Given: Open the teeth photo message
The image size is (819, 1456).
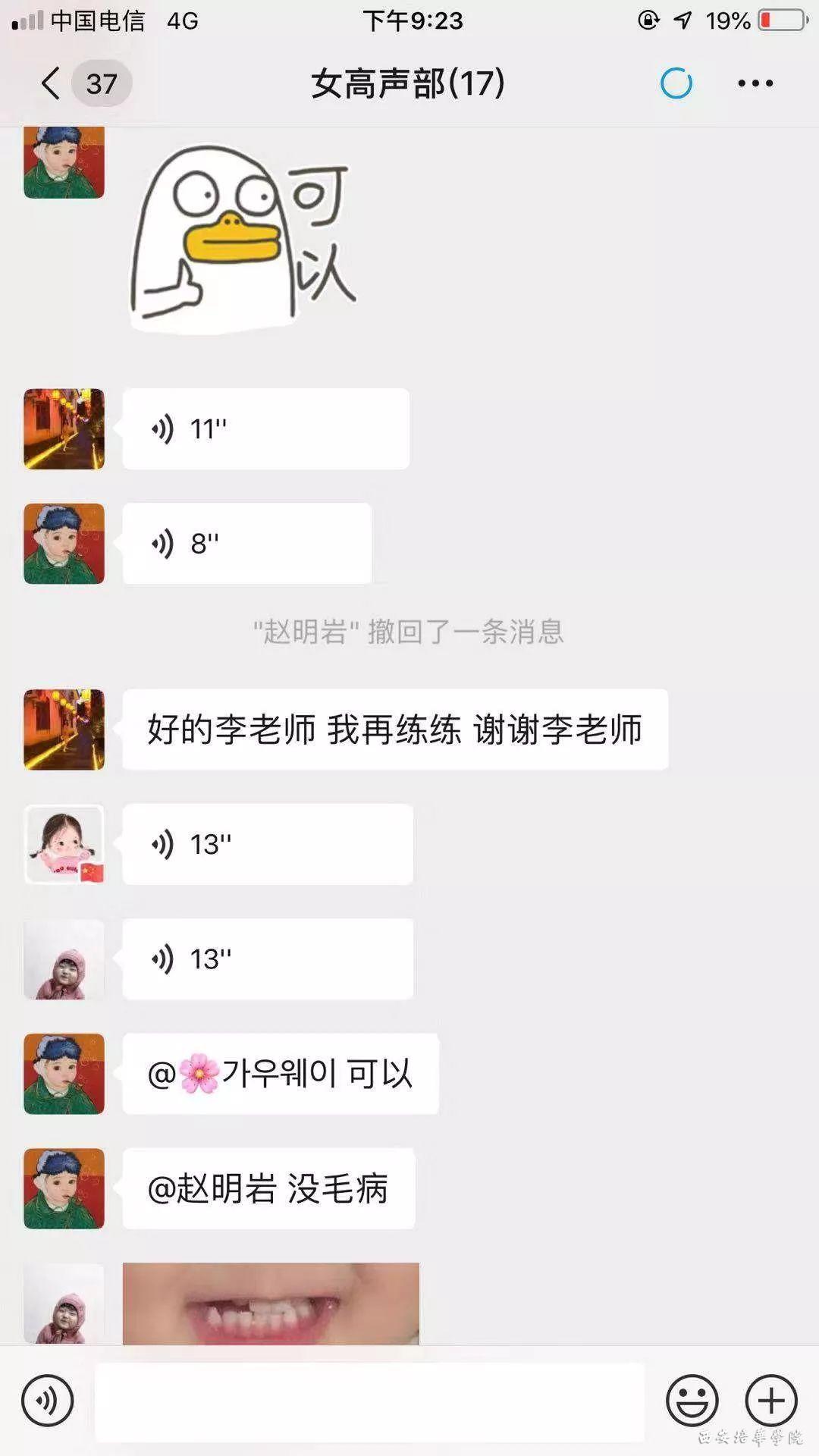Looking at the screenshot, I should point(271,1304).
